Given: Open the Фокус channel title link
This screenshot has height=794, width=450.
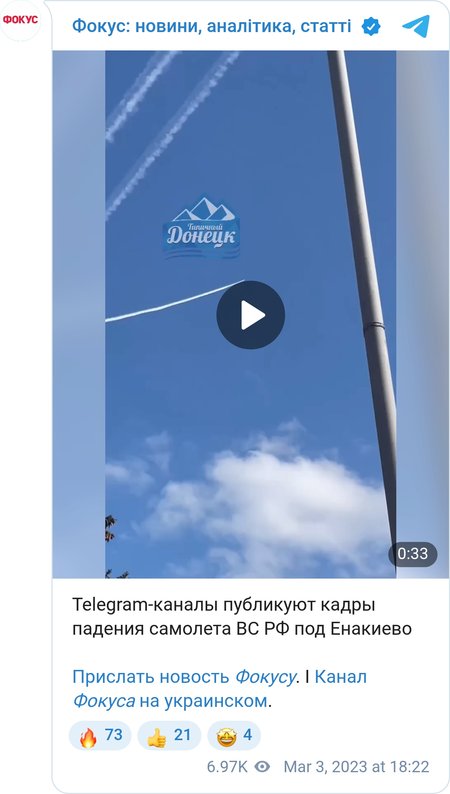Looking at the screenshot, I should [212, 26].
